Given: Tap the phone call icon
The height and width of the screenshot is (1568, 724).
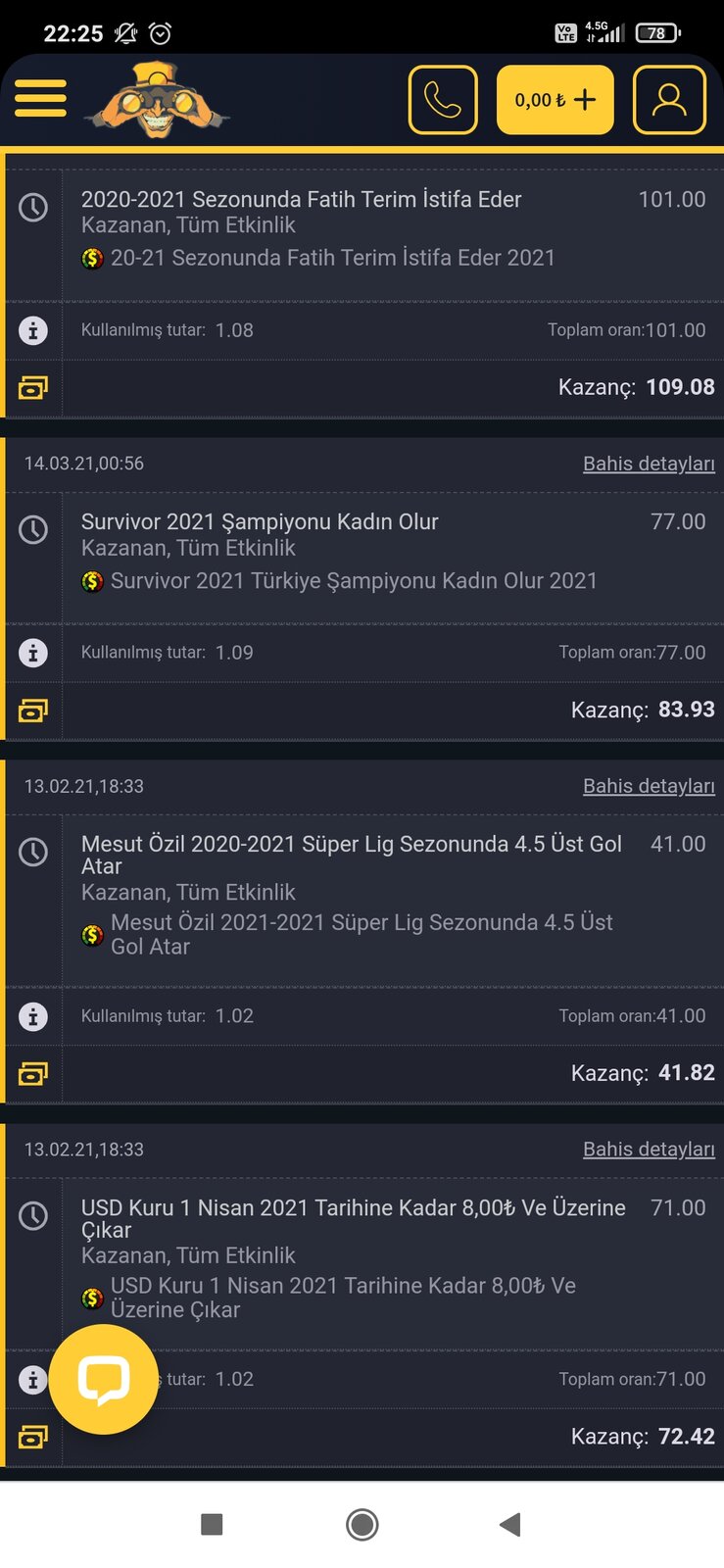Looking at the screenshot, I should tap(443, 100).
